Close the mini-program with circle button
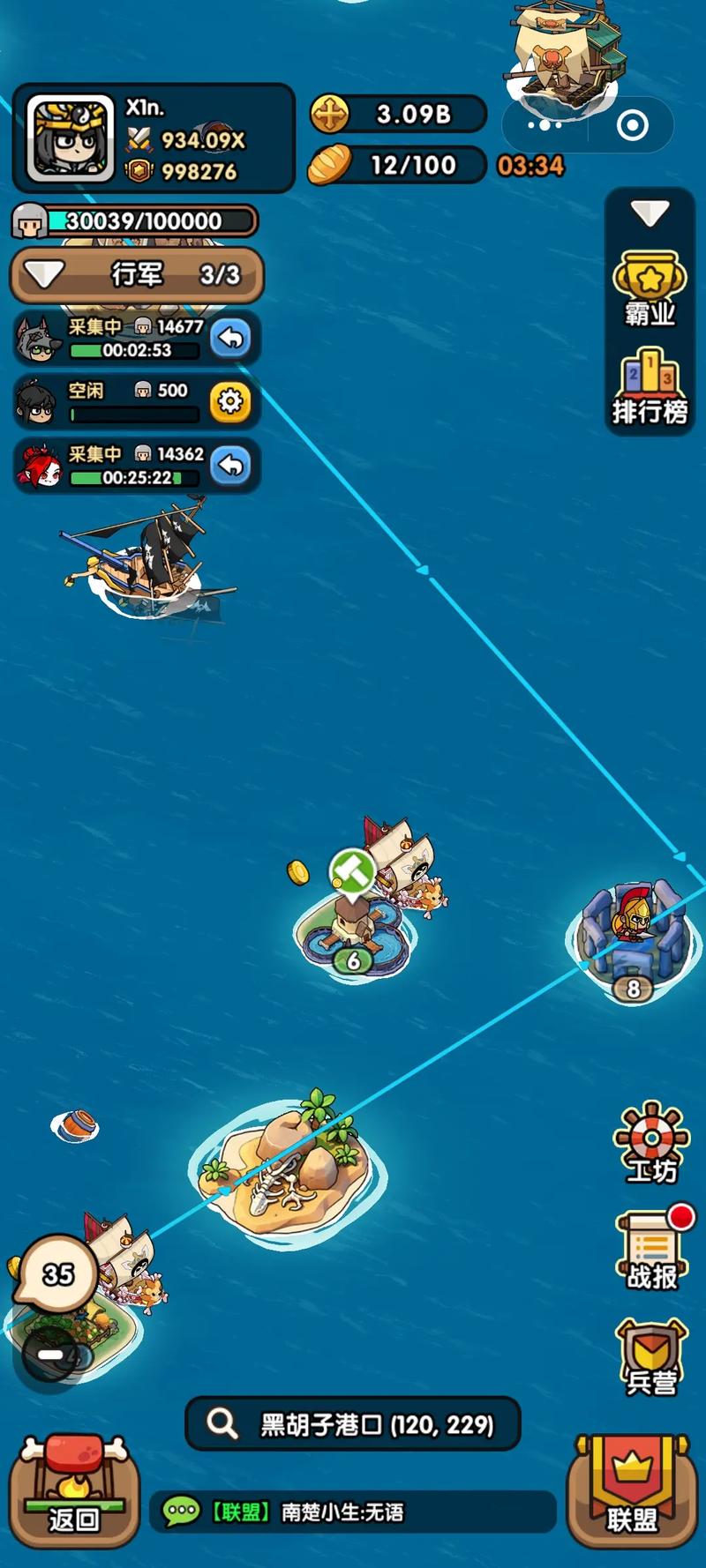706x1568 pixels. (x=632, y=125)
